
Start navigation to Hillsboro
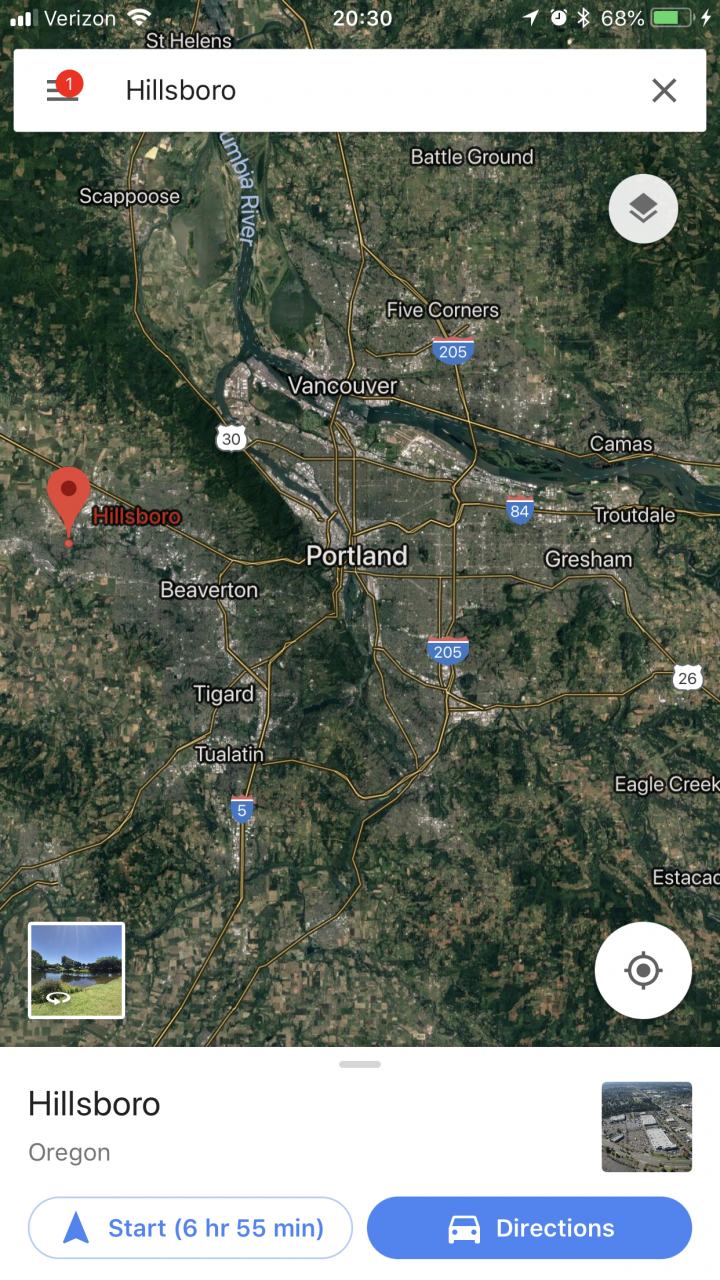[190, 1228]
